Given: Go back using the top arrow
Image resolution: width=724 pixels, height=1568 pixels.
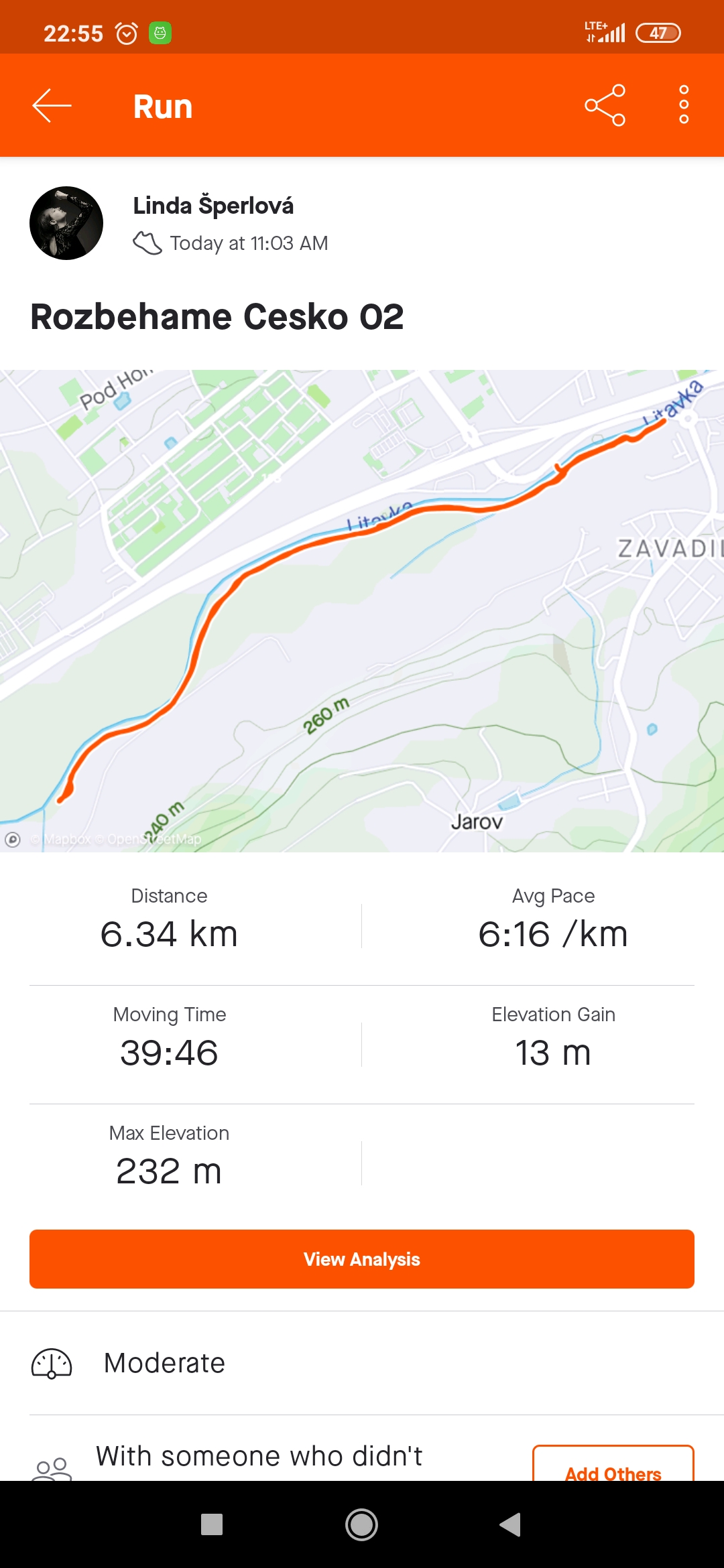Looking at the screenshot, I should click(x=52, y=106).
